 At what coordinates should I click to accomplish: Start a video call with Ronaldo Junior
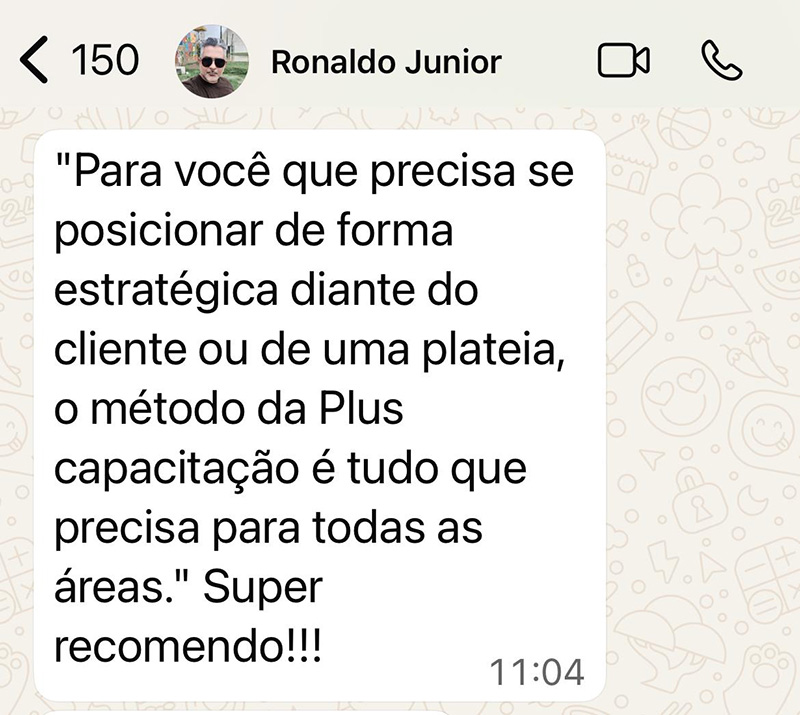623,62
